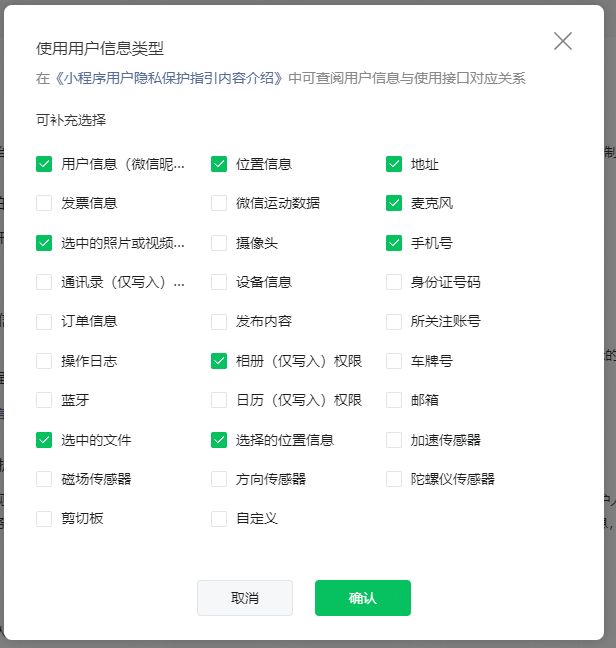616x648 pixels.
Task: Select 微信运动数据 checkbox
Action: (x=219, y=203)
